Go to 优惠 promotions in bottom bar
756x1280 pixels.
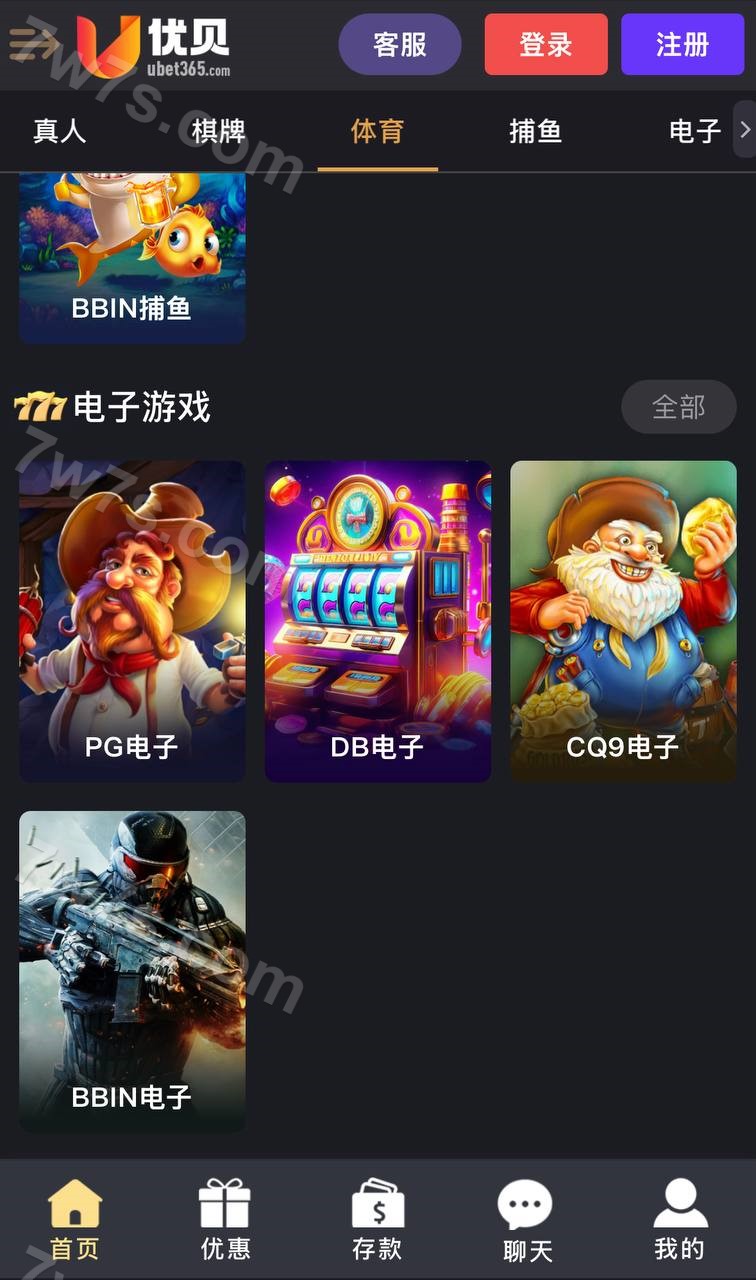pos(225,1220)
